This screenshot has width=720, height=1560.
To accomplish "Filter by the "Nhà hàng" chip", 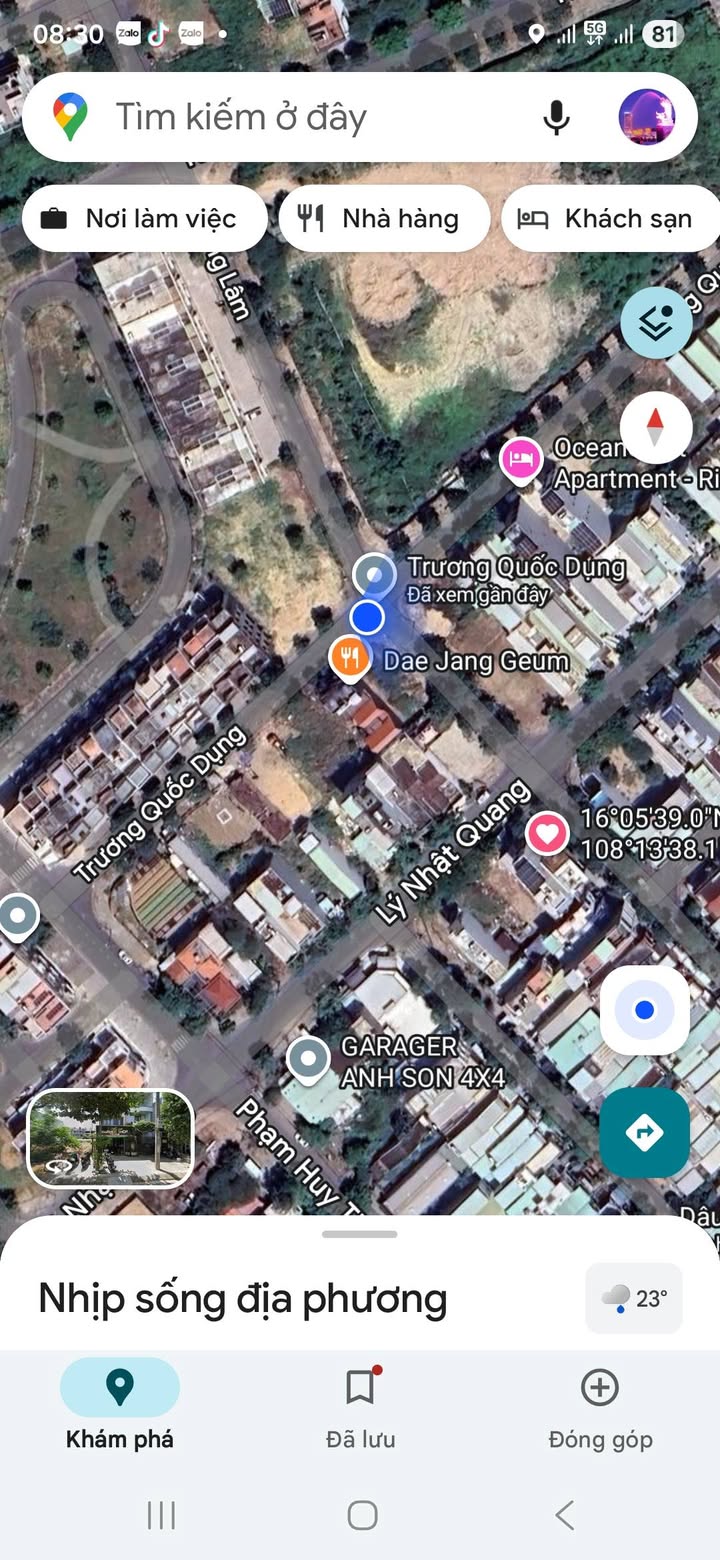I will pyautogui.click(x=385, y=218).
